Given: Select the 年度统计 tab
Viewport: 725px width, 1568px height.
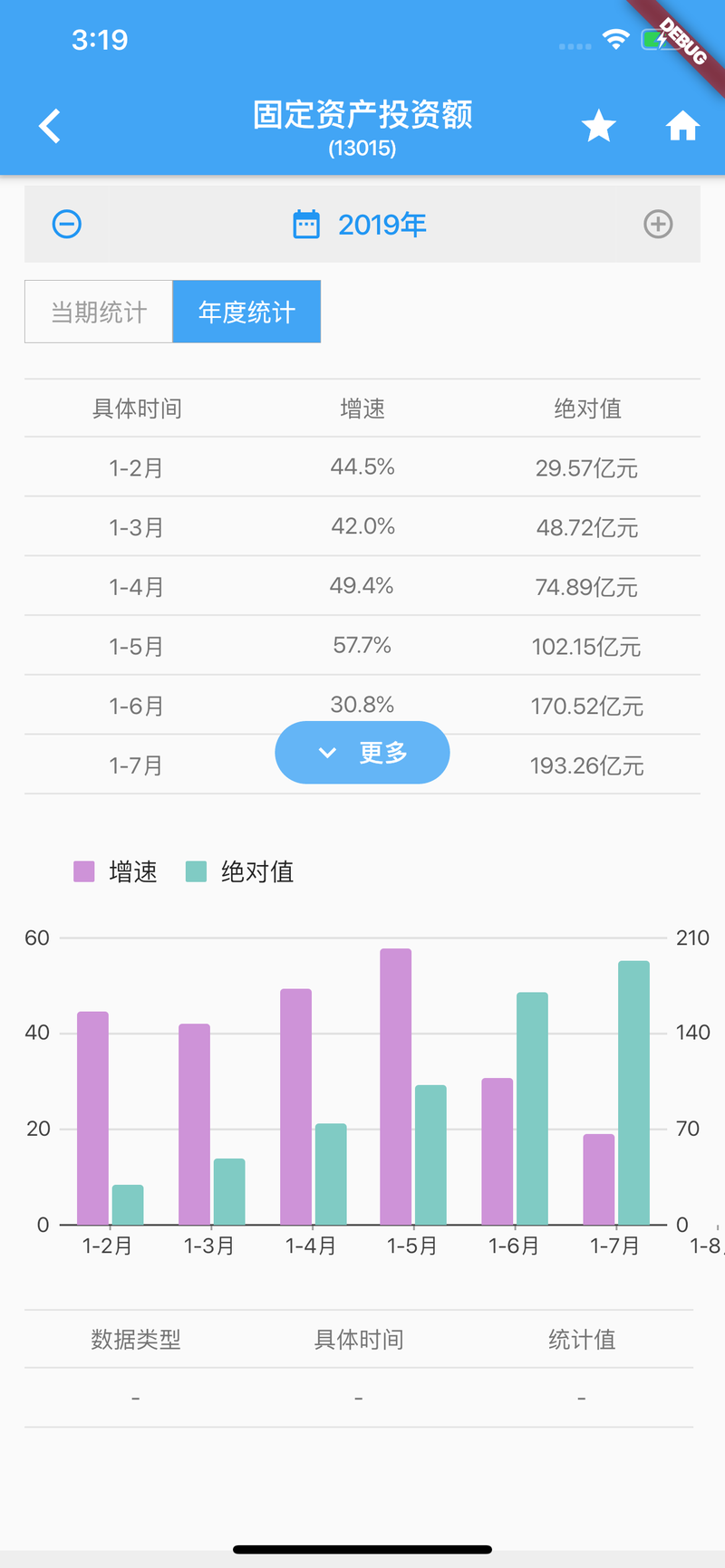Looking at the screenshot, I should (x=246, y=312).
